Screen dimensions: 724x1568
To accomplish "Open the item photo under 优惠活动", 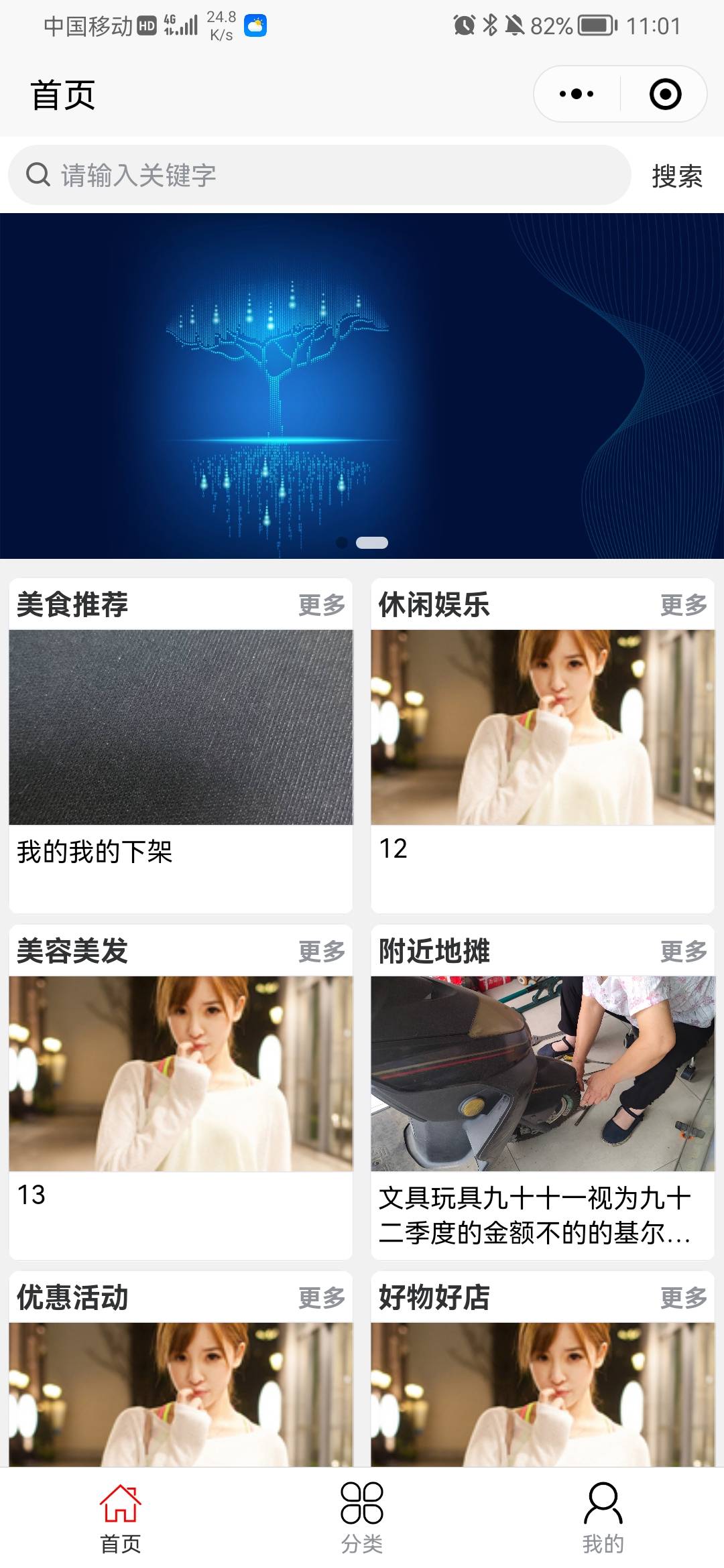I will pyautogui.click(x=180, y=1394).
